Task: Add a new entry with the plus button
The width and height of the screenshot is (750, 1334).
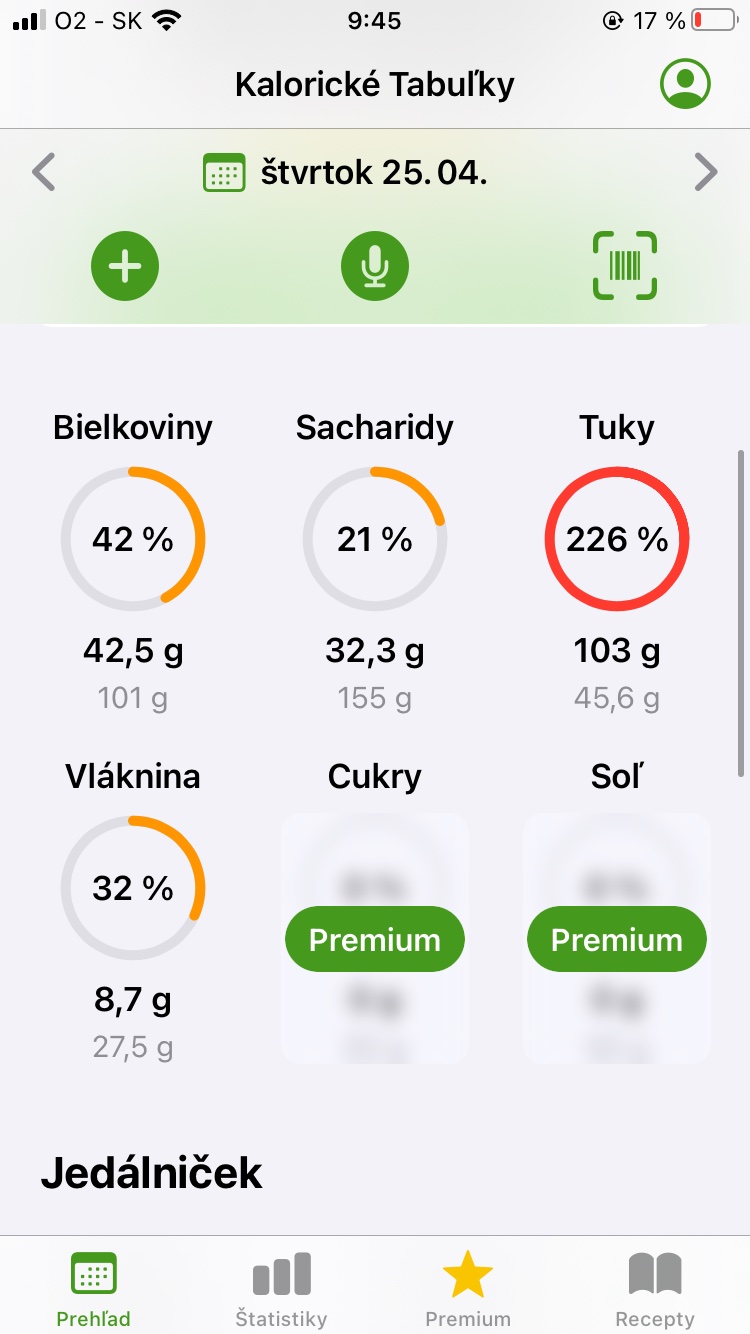Action: point(125,266)
